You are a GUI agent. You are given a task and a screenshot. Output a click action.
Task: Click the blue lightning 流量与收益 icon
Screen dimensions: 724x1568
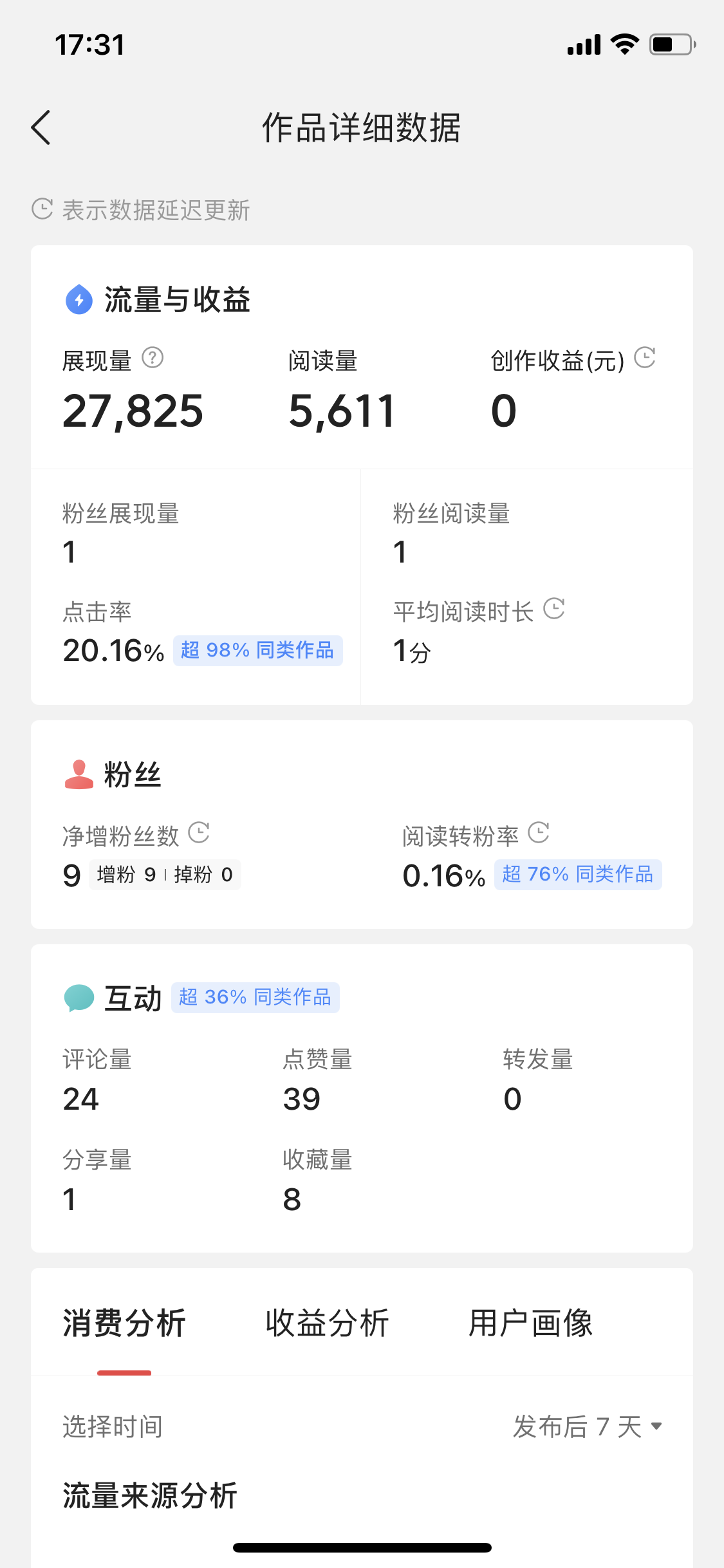point(78,299)
